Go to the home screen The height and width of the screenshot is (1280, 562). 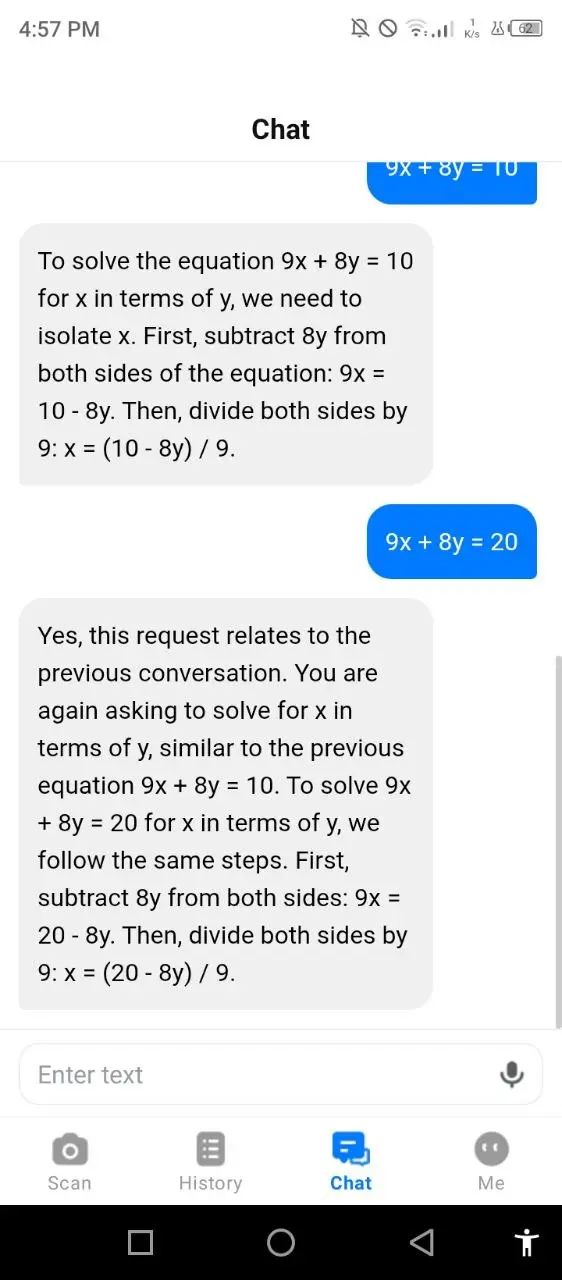tap(281, 1243)
